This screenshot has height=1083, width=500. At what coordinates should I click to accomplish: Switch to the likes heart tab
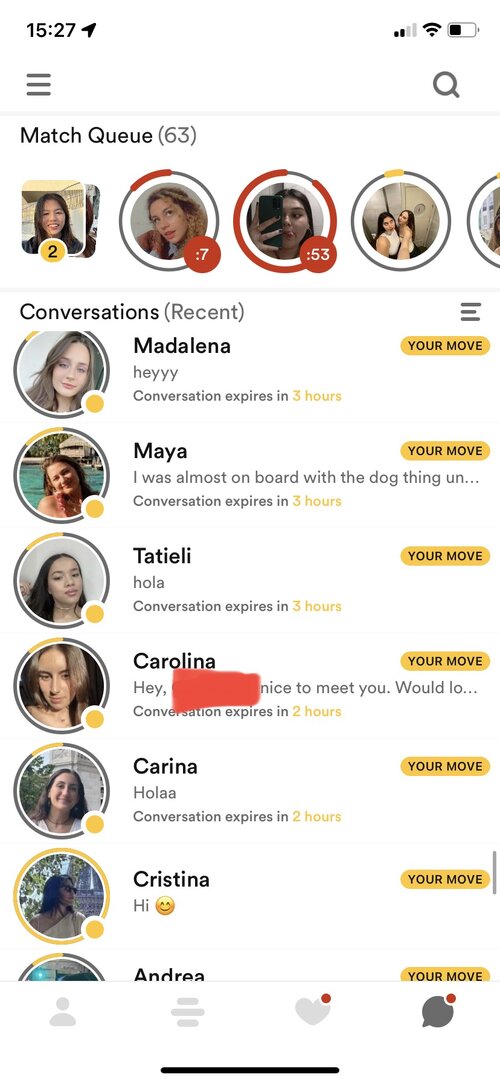point(312,1010)
